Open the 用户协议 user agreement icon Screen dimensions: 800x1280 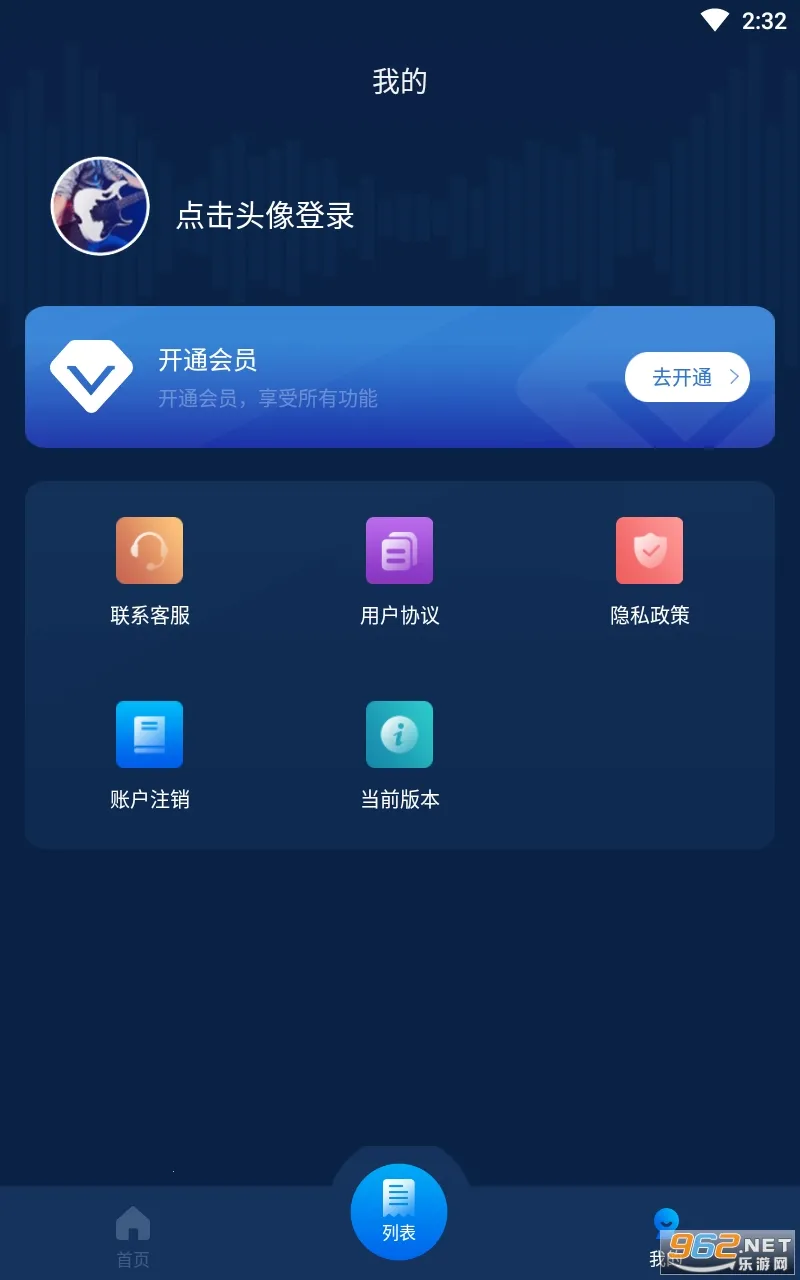click(399, 550)
